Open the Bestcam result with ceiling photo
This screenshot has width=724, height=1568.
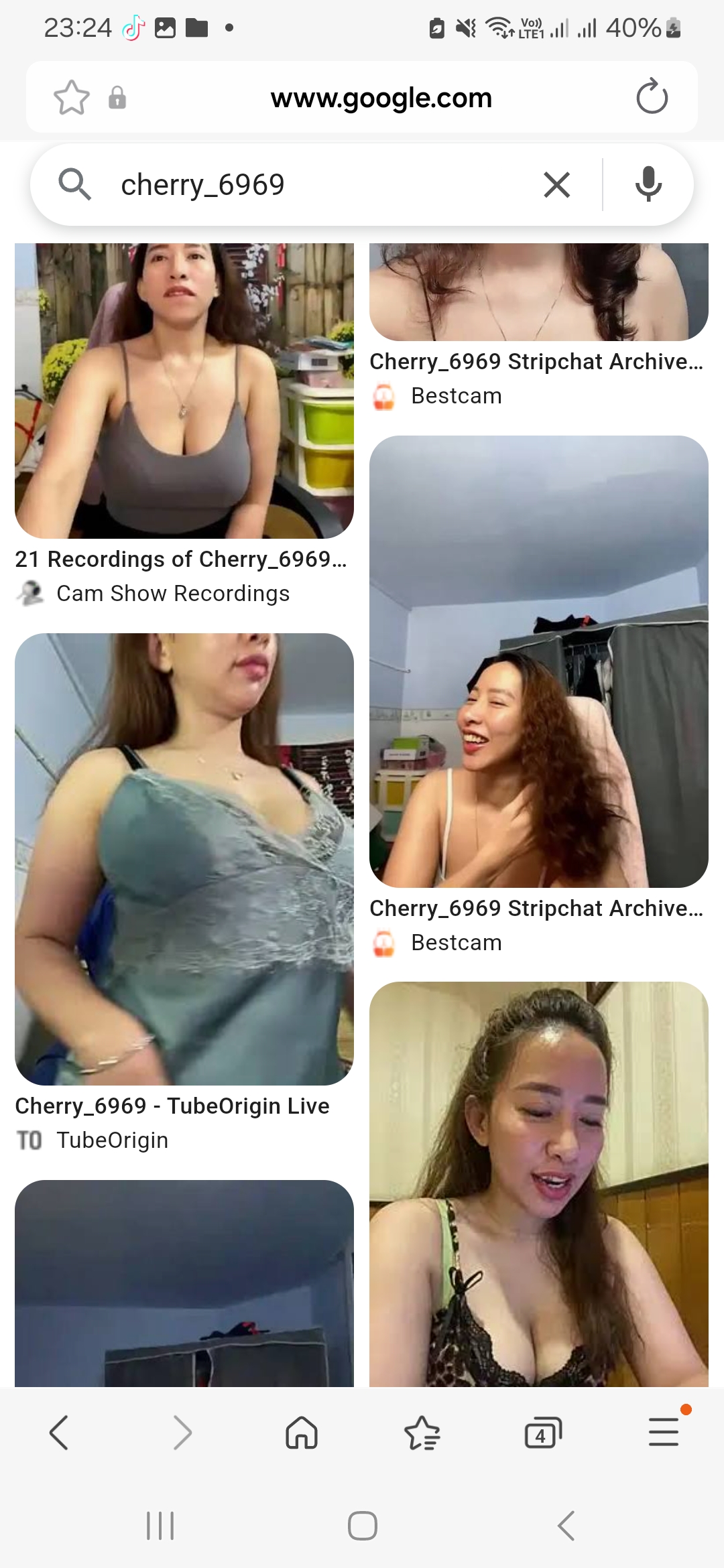(539, 662)
